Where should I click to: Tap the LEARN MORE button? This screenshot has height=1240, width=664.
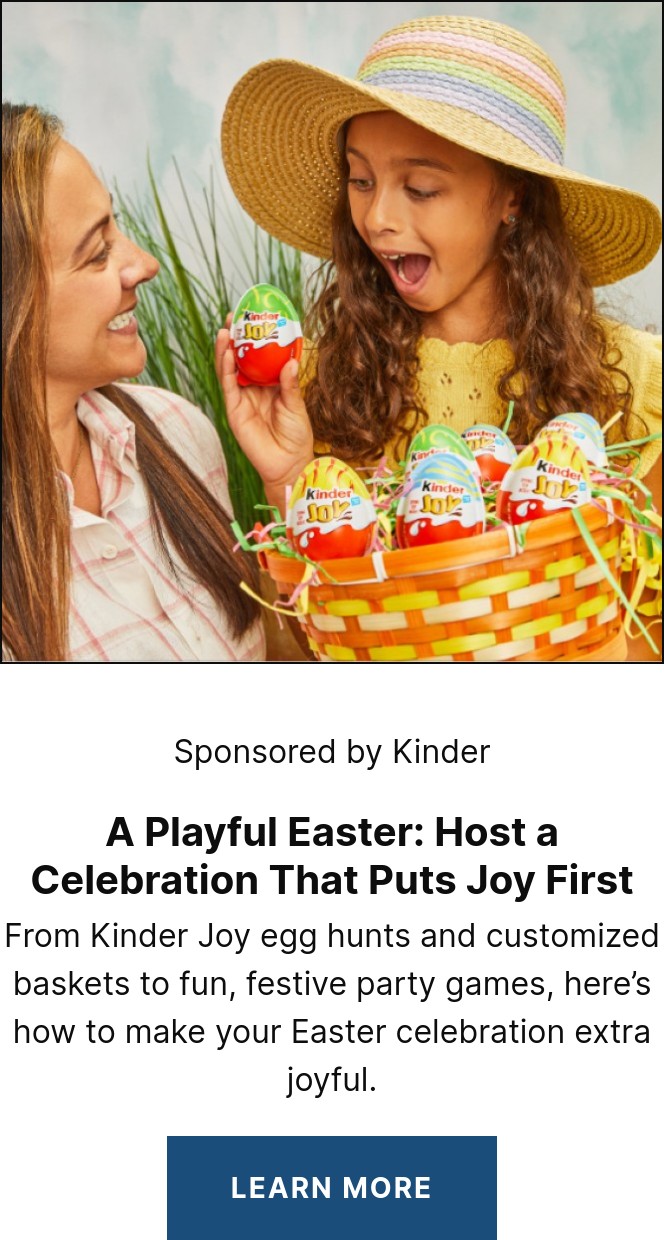click(x=332, y=1187)
